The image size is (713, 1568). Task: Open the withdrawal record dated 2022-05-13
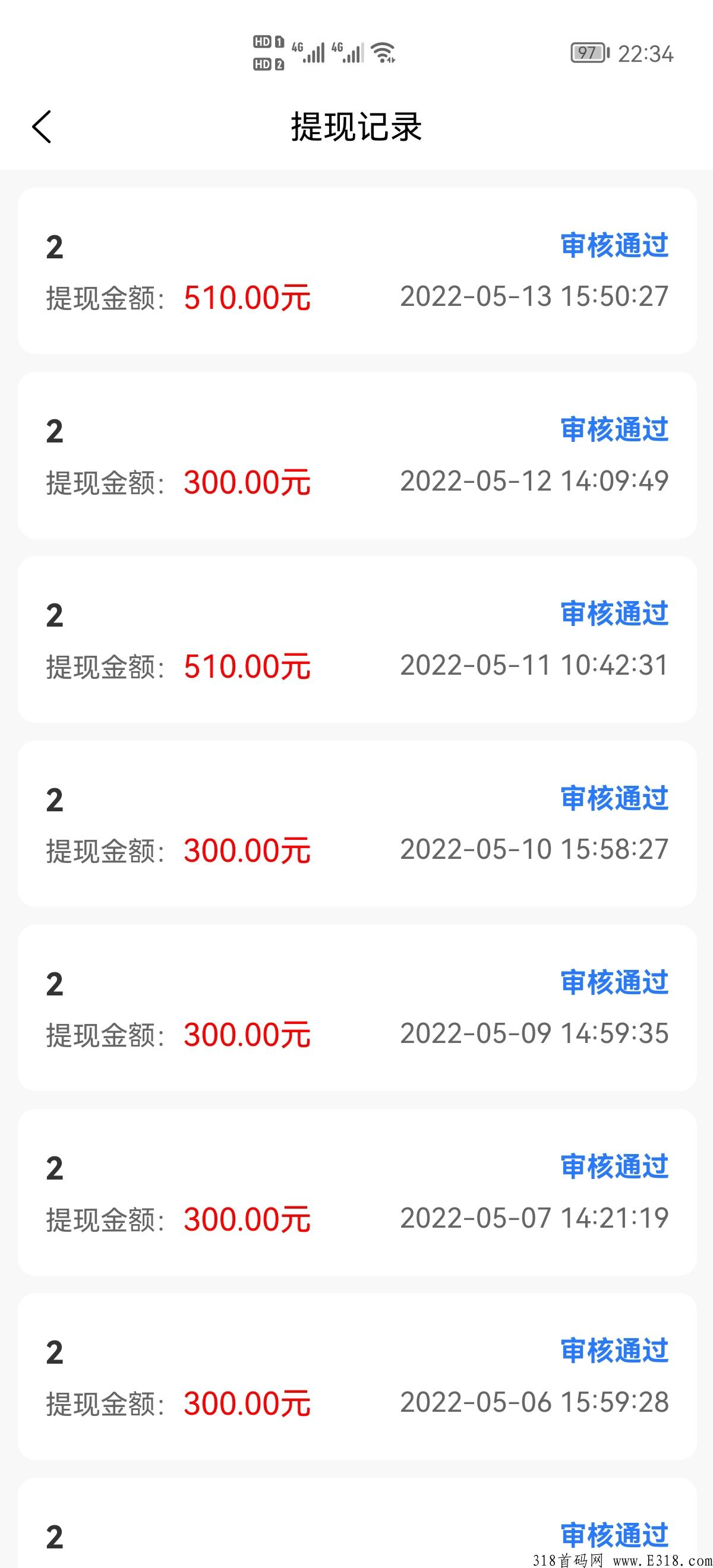click(x=357, y=271)
